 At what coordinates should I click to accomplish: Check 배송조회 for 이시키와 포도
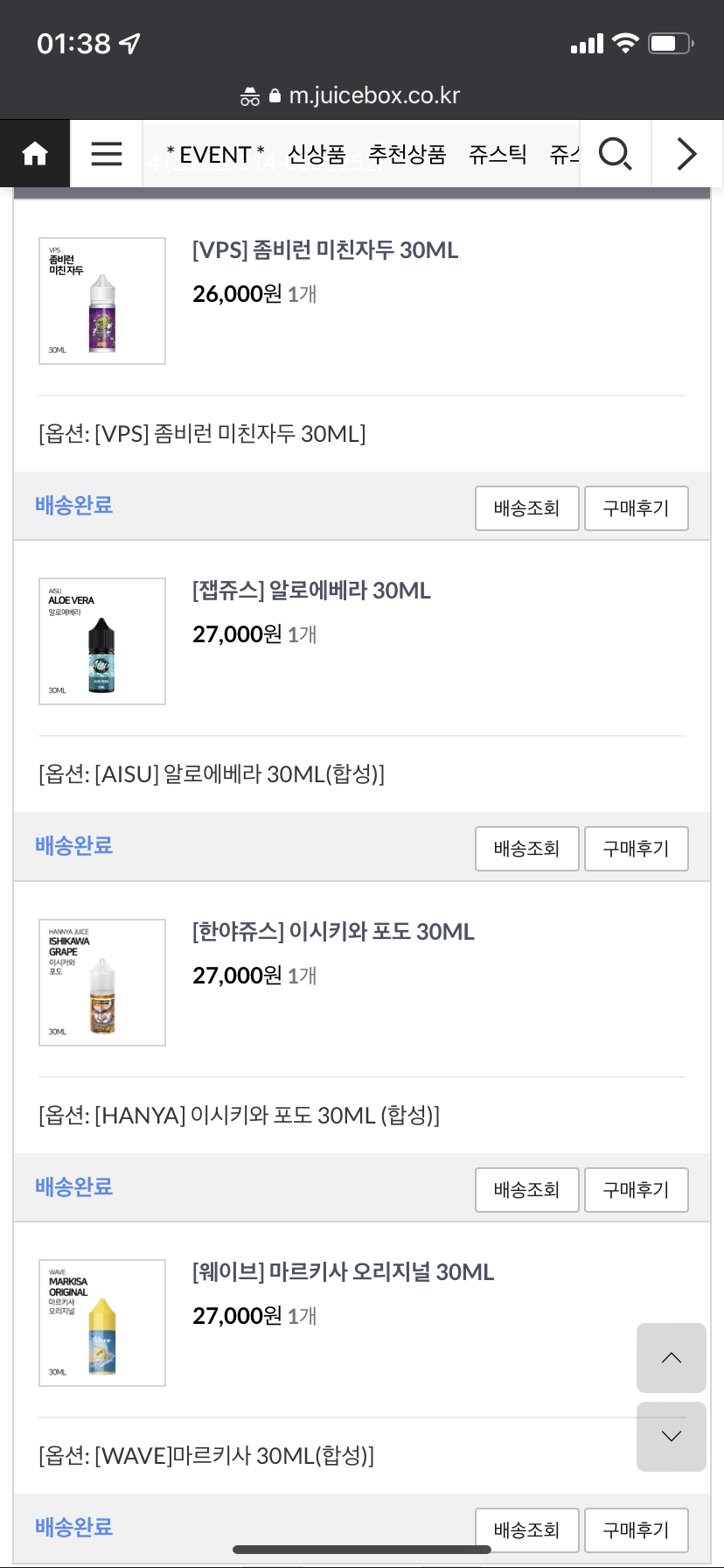point(527,1190)
